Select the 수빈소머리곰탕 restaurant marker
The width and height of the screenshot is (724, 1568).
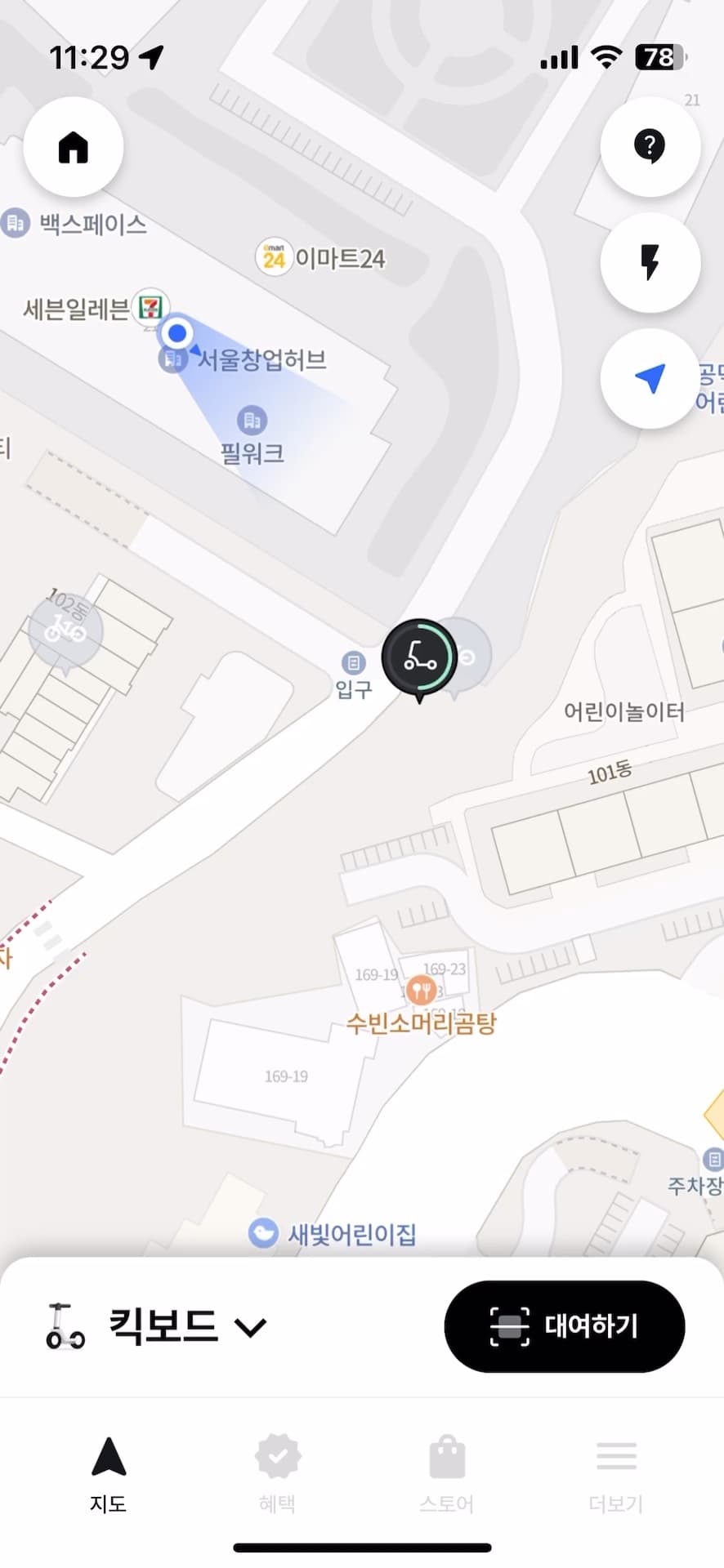(422, 991)
